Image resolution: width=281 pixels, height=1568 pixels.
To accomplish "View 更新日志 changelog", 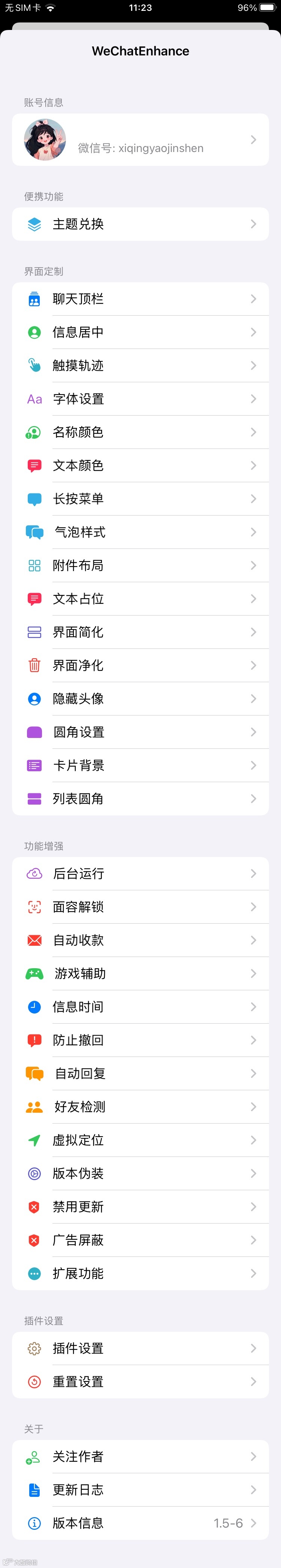I will pyautogui.click(x=140, y=1490).
